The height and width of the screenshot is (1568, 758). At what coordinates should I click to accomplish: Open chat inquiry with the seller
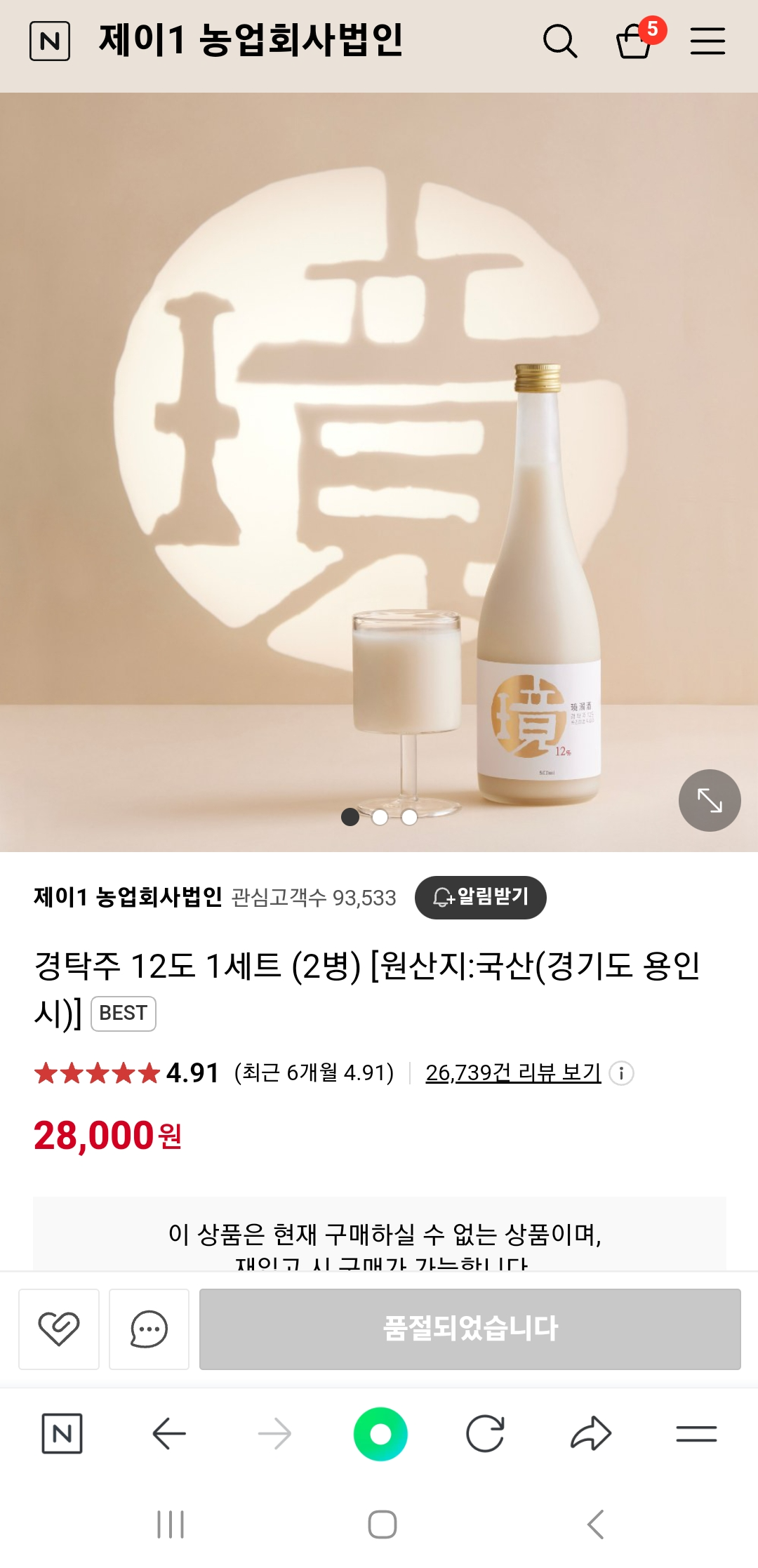pyautogui.click(x=149, y=1329)
